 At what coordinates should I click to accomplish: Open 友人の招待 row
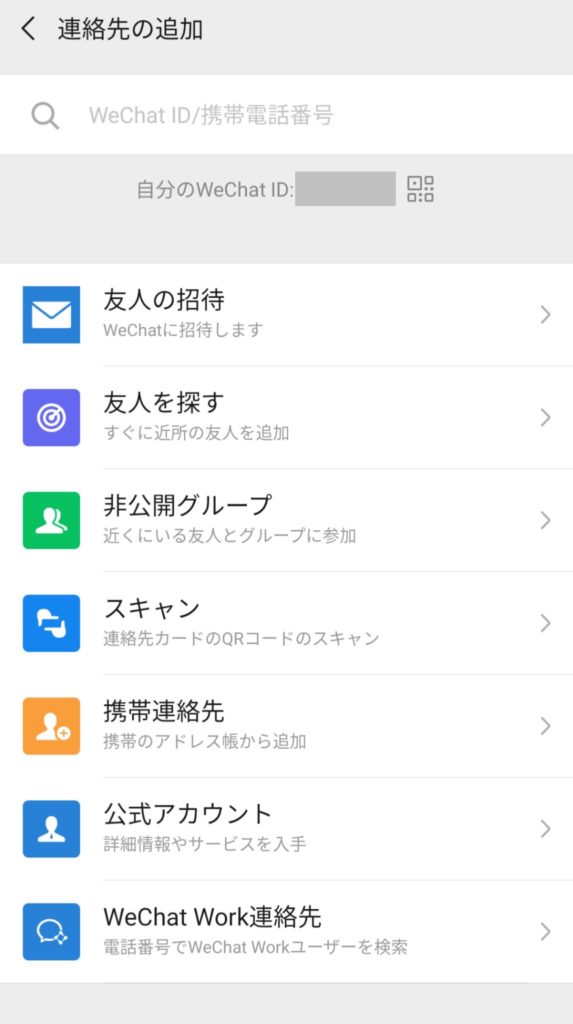pos(286,315)
